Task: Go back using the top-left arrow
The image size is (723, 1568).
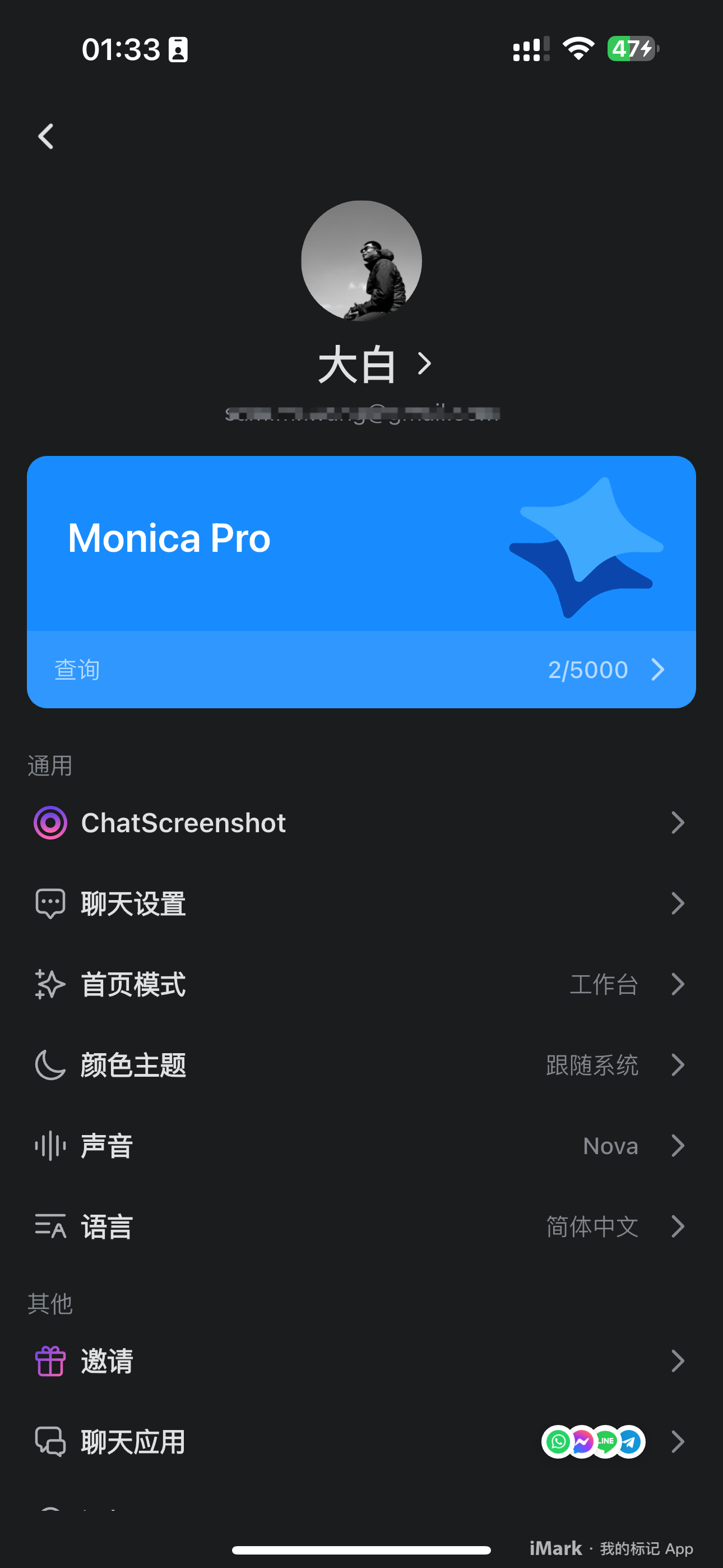Action: pos(47,136)
